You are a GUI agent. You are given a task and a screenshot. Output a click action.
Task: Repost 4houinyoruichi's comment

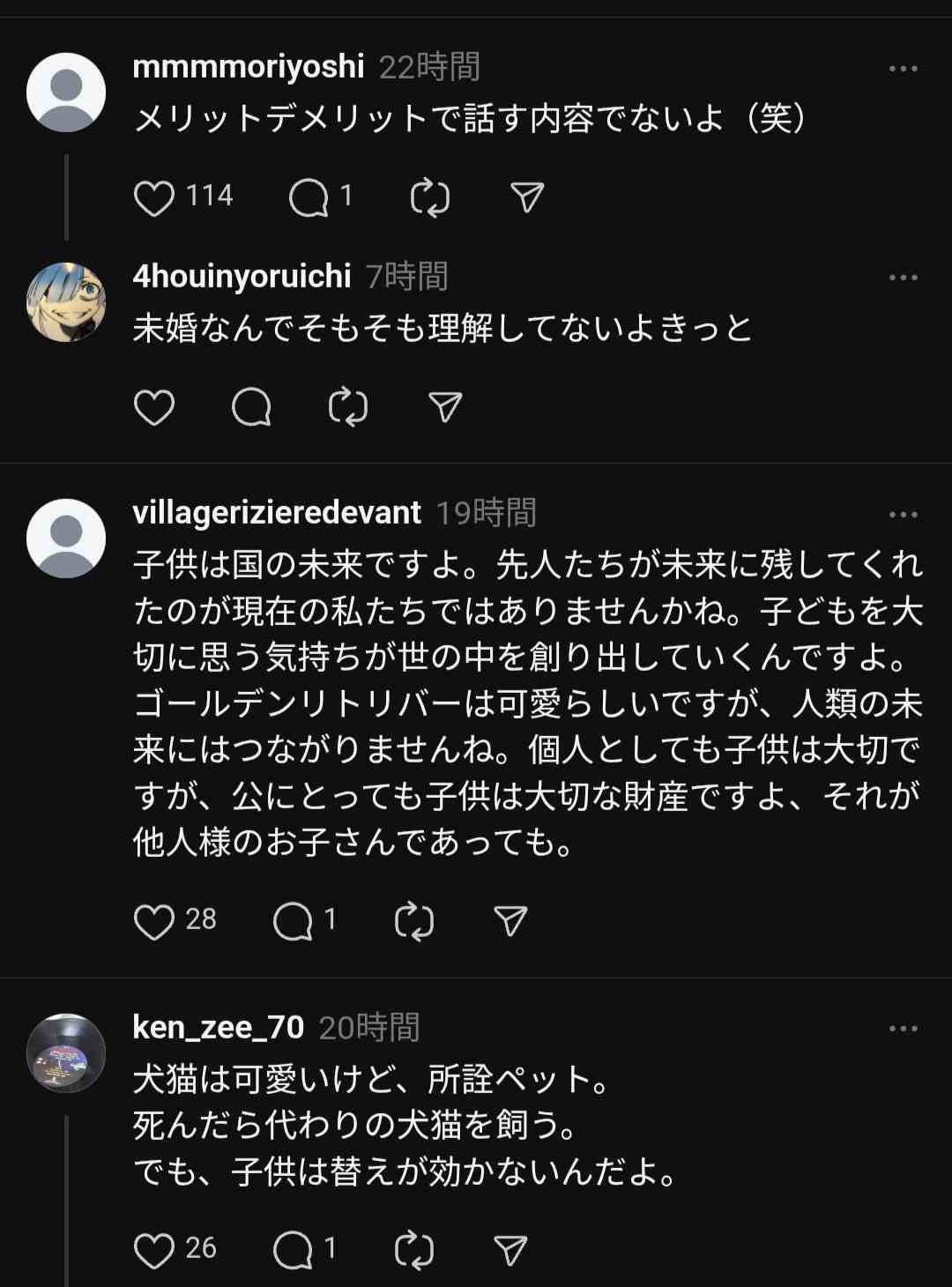pos(348,407)
